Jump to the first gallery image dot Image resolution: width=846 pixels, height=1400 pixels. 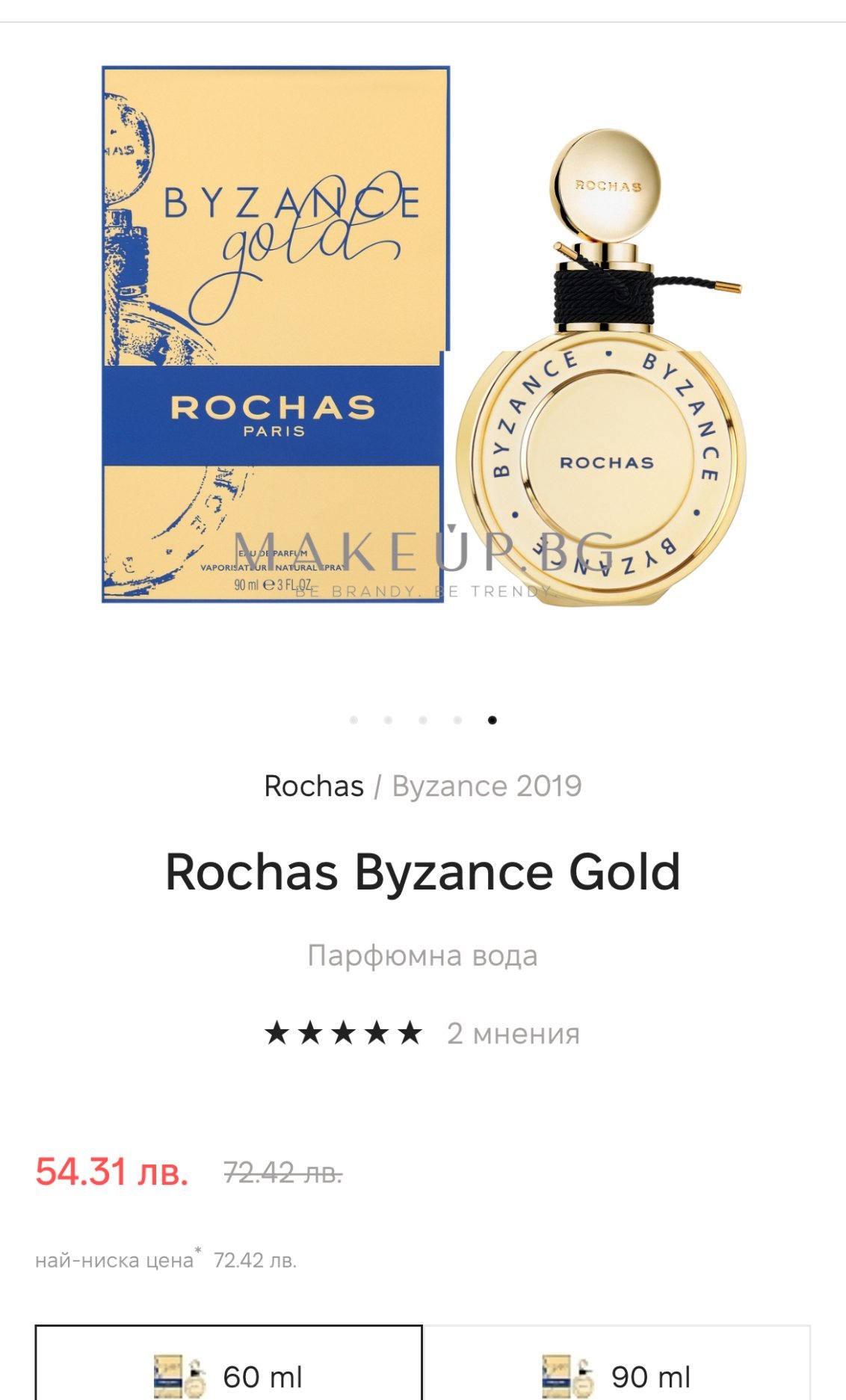pos(353,720)
